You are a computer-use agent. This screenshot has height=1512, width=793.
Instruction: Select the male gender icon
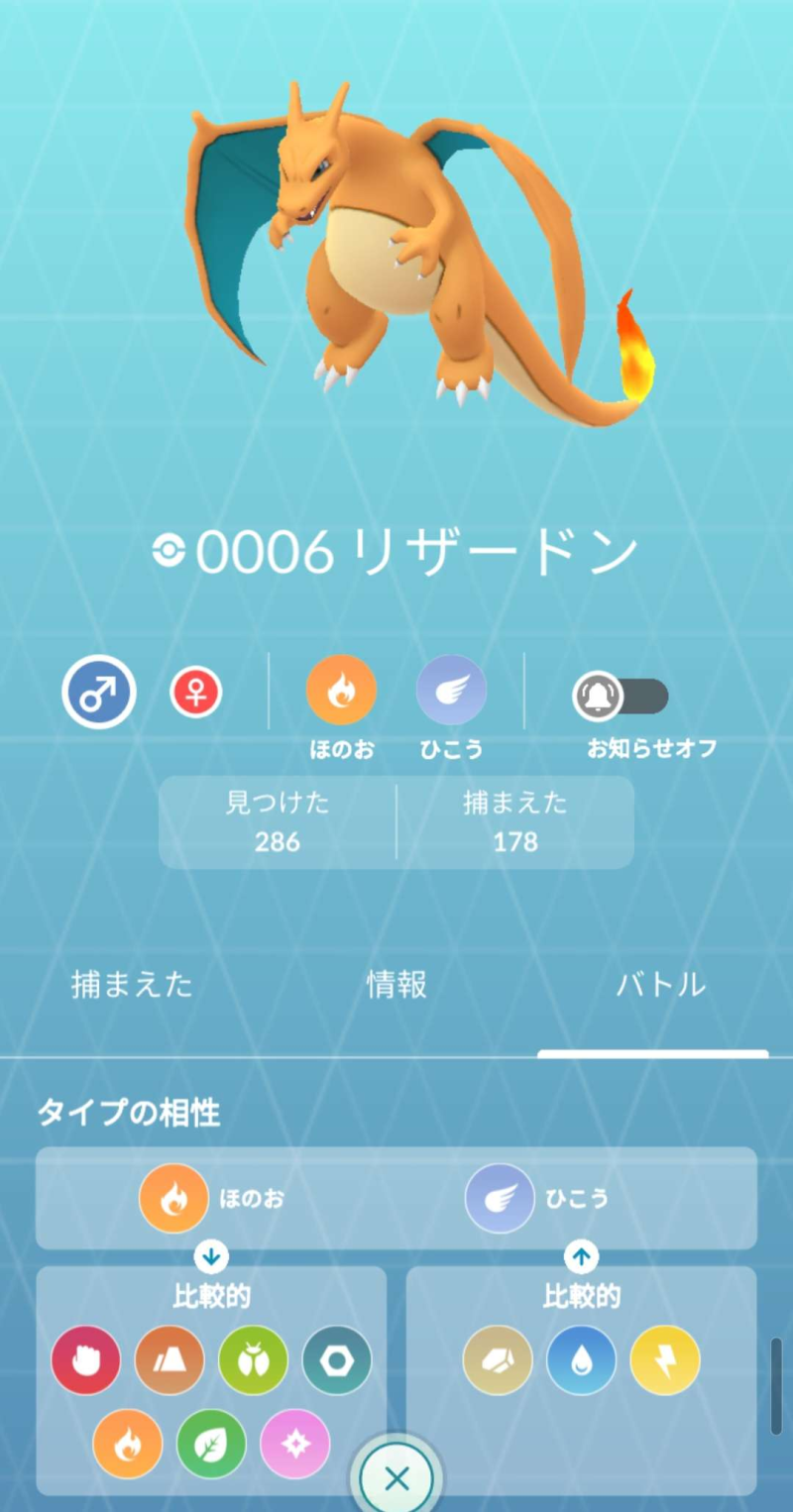point(99,692)
